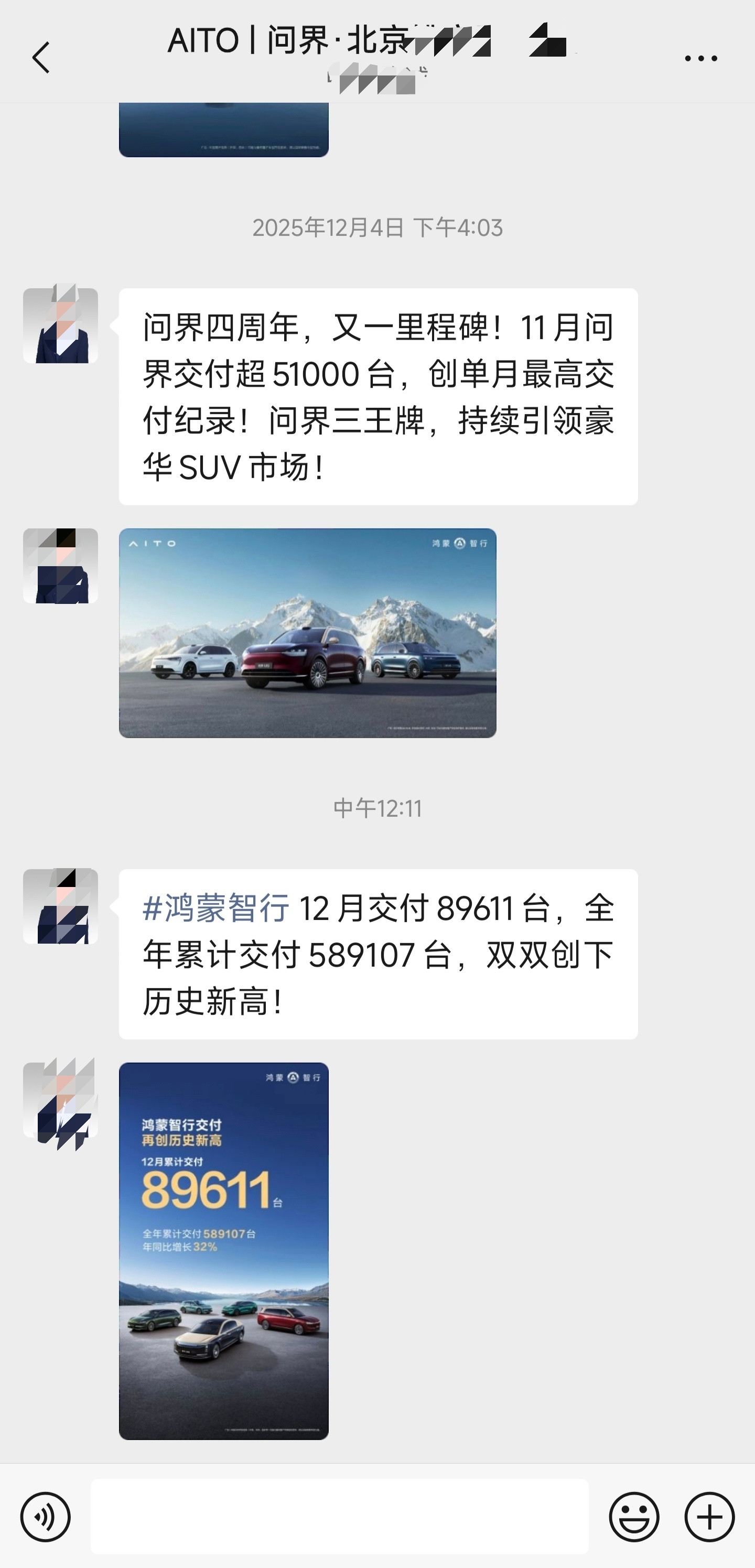This screenshot has height=1568, width=755.
Task: Open the emoji picker icon
Action: 635,1517
